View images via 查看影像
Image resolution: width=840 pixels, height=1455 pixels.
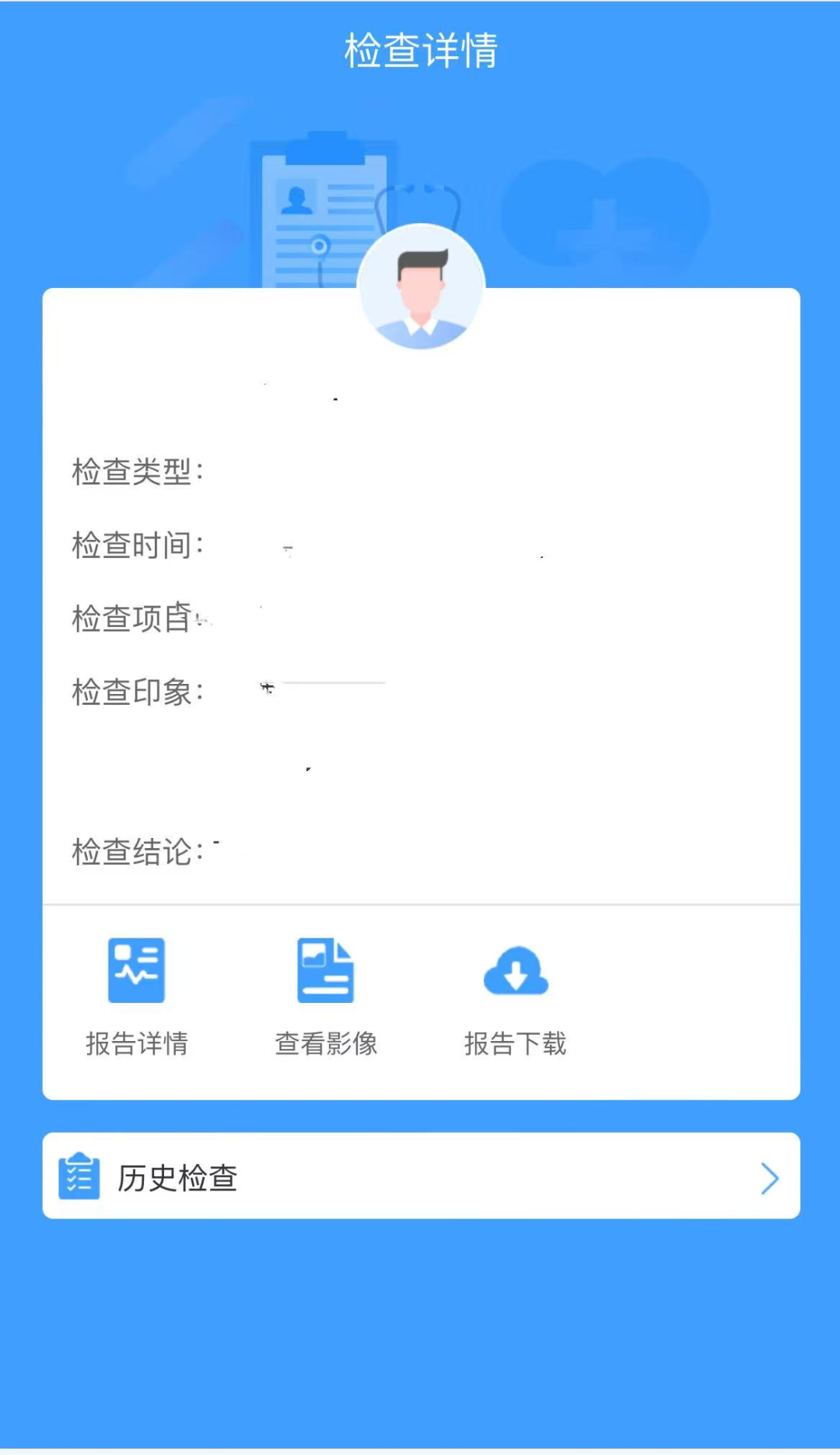tap(325, 994)
